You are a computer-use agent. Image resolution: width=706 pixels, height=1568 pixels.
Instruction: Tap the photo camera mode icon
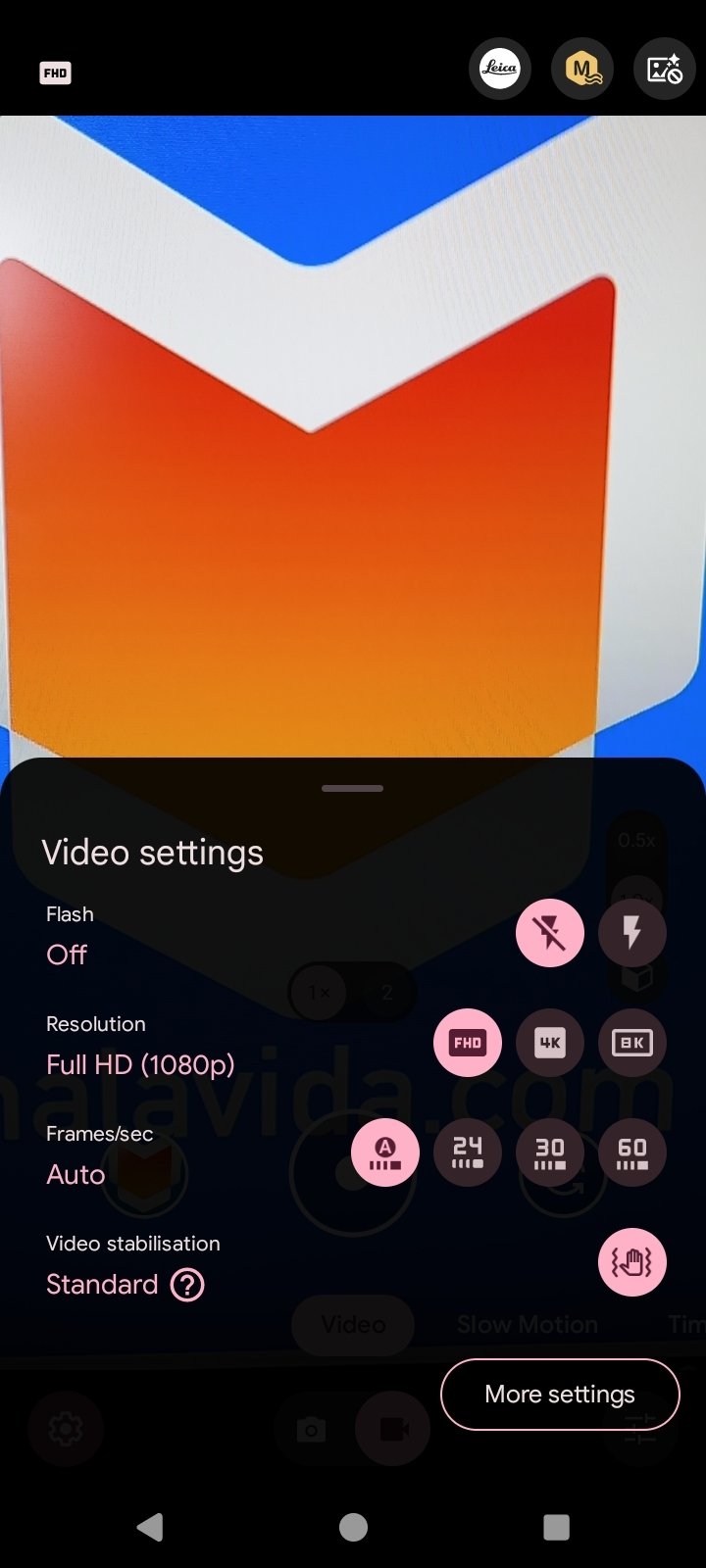click(x=312, y=1429)
